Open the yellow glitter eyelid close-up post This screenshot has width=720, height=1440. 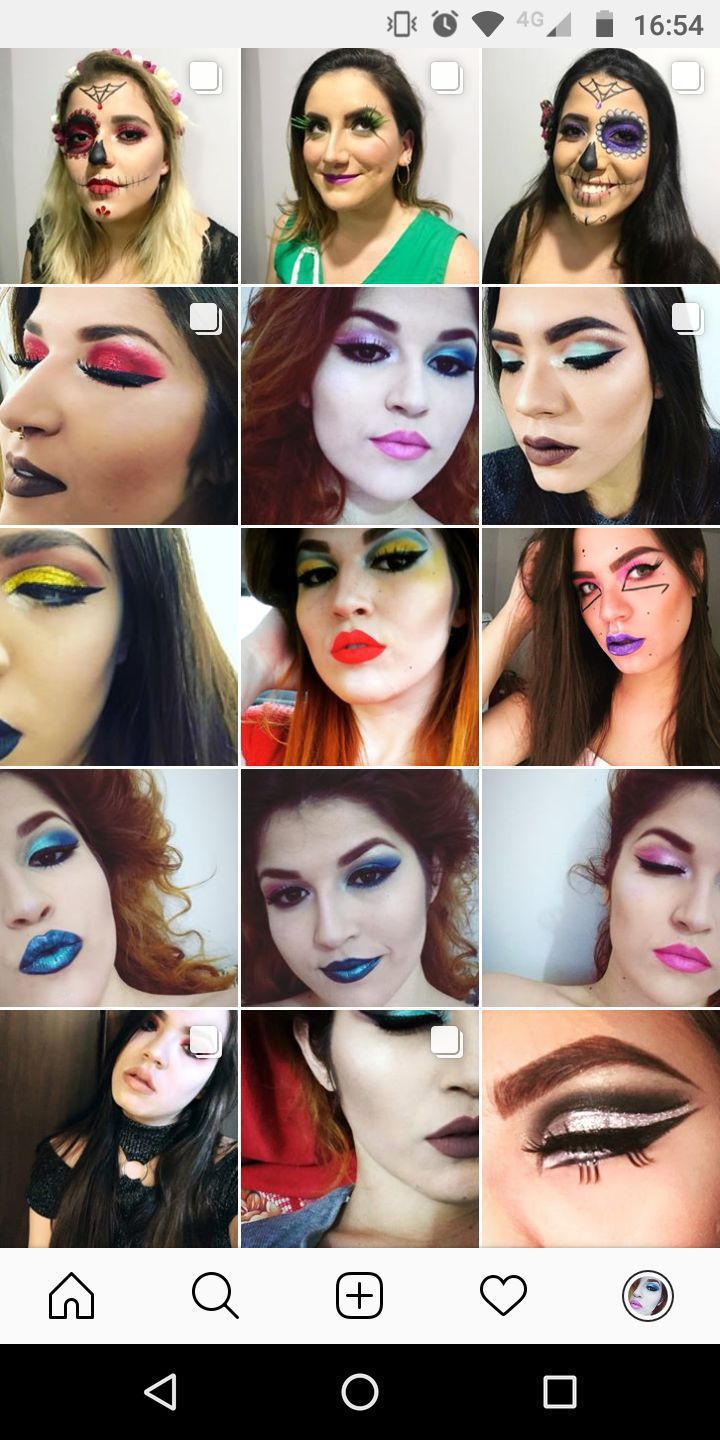118,647
